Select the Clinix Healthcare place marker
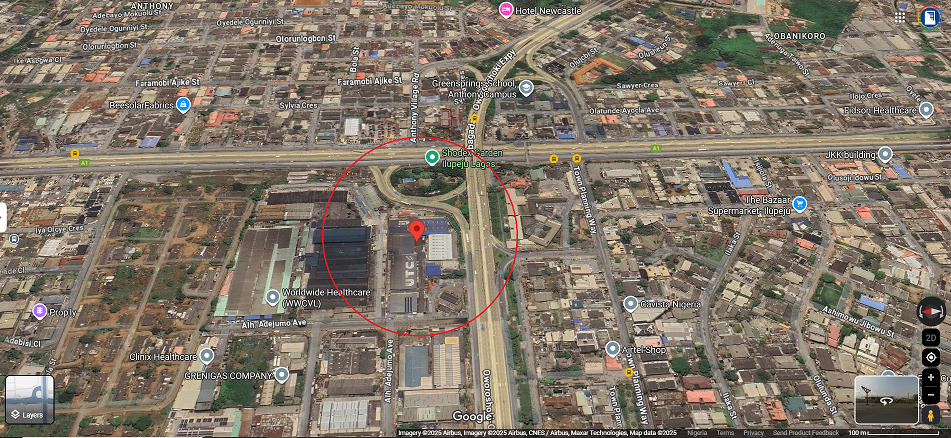This screenshot has height=438, width=951. 207,355
